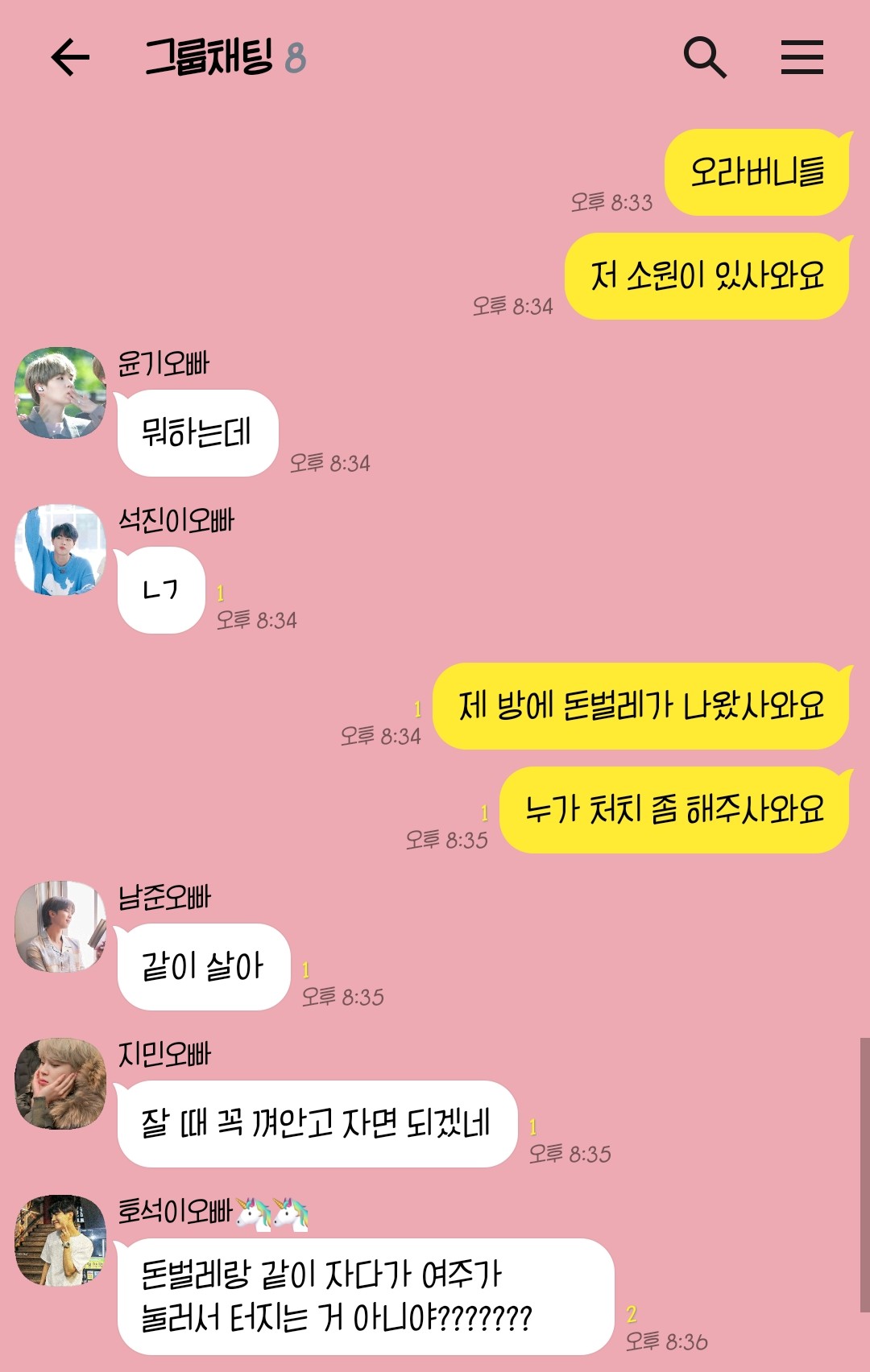Open the chat room hamburger menu

802,58
